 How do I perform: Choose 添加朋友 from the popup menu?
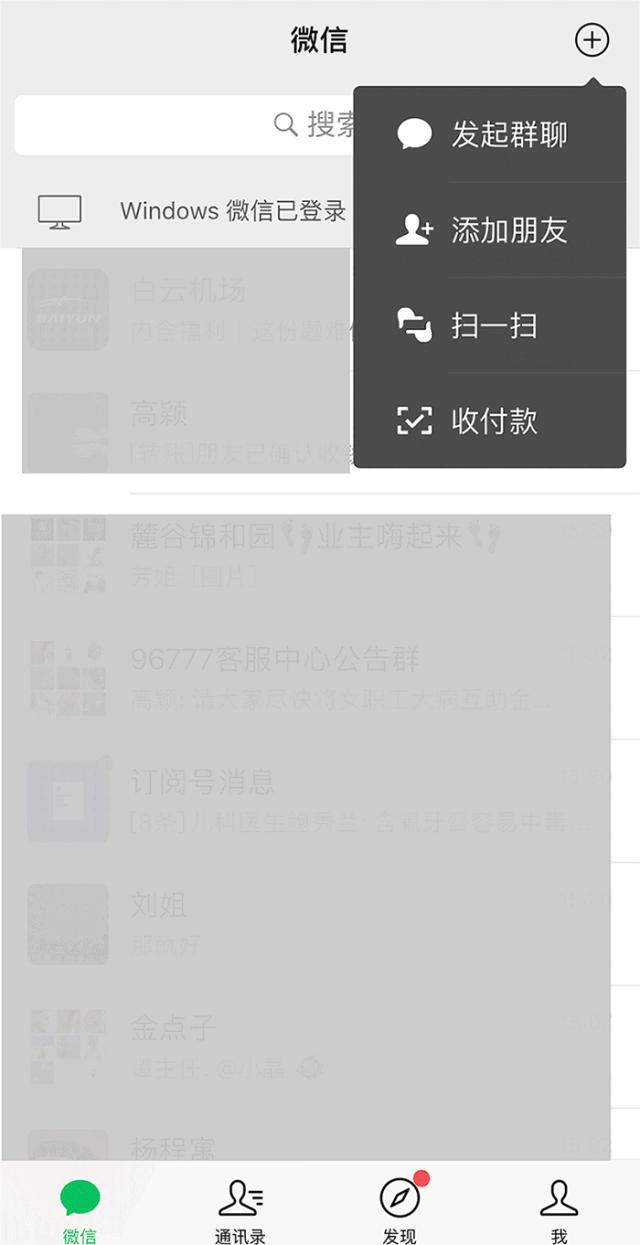490,231
